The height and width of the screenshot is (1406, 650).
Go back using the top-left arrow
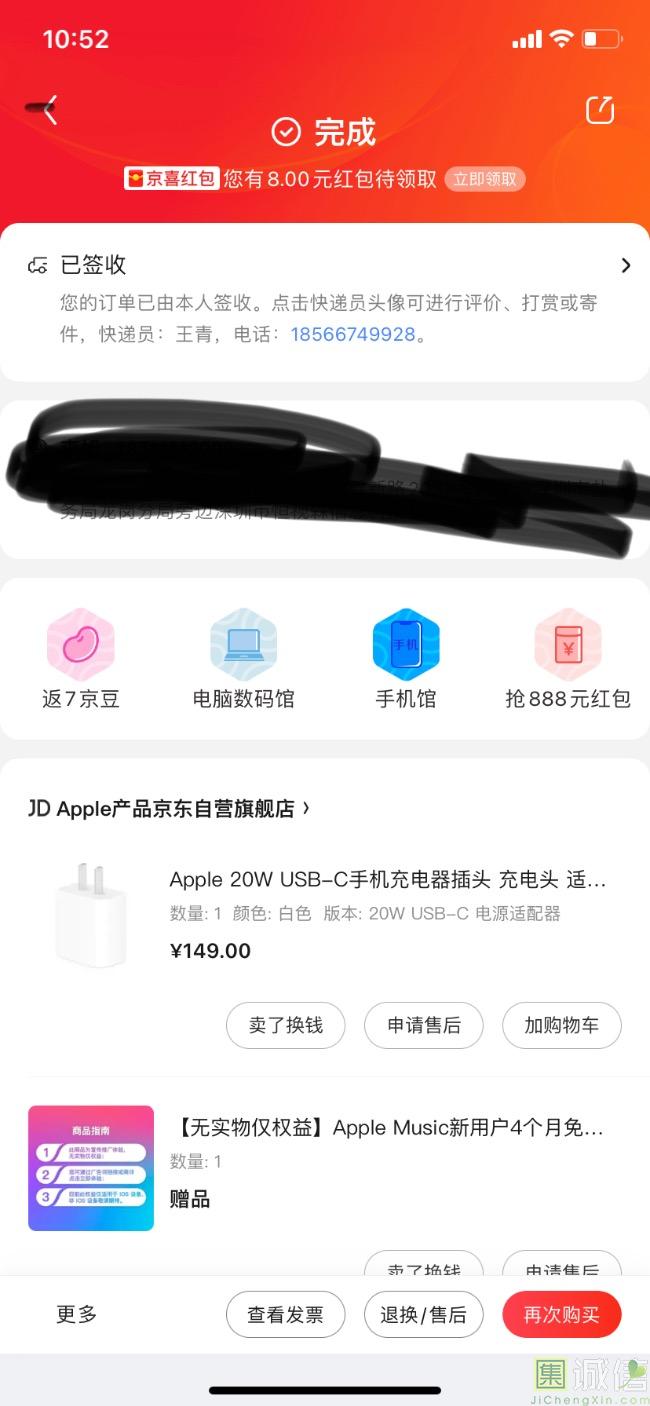pos(47,109)
